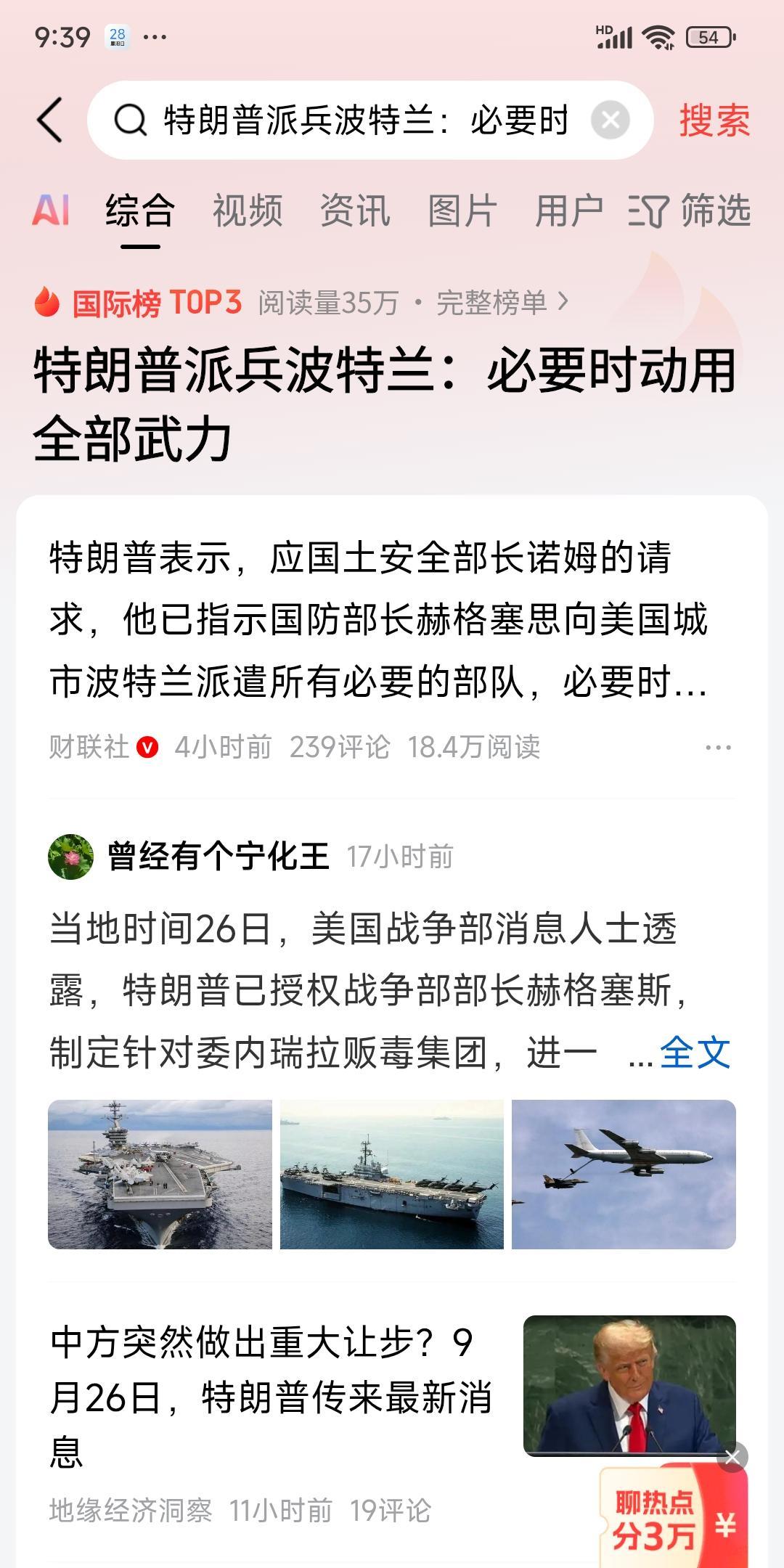Open the 财联社 article about Portland troops

click(377, 619)
